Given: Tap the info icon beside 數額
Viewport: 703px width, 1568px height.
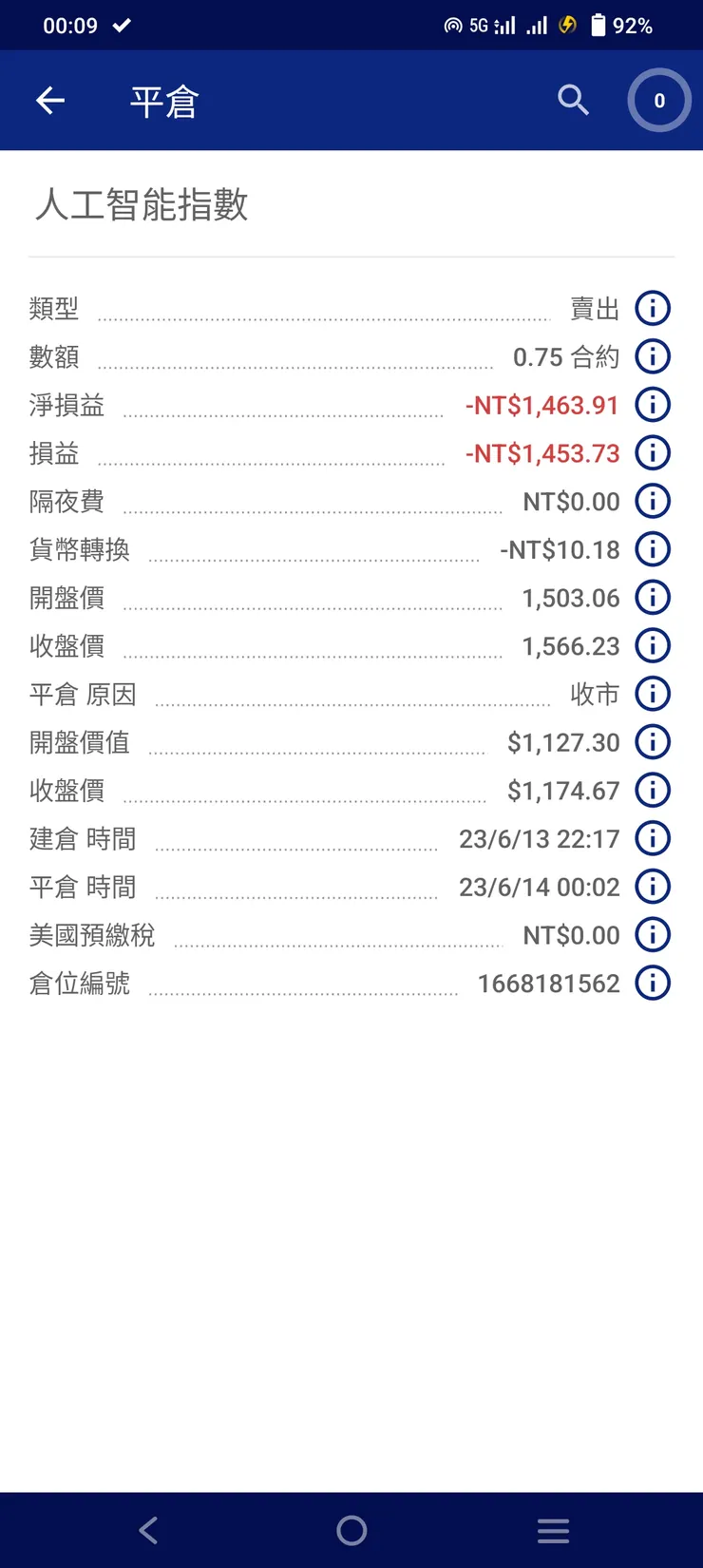Looking at the screenshot, I should [653, 356].
